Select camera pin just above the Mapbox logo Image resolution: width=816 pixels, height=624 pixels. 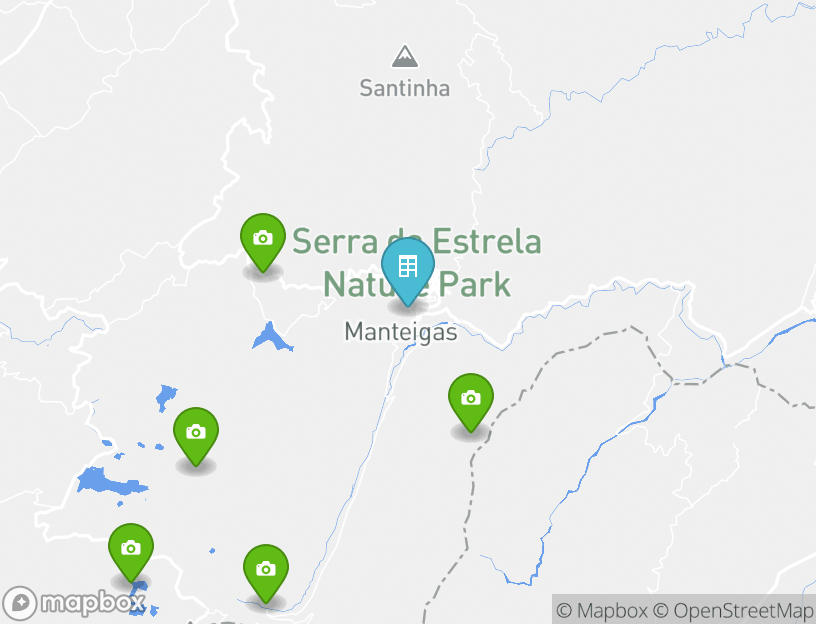[131, 548]
